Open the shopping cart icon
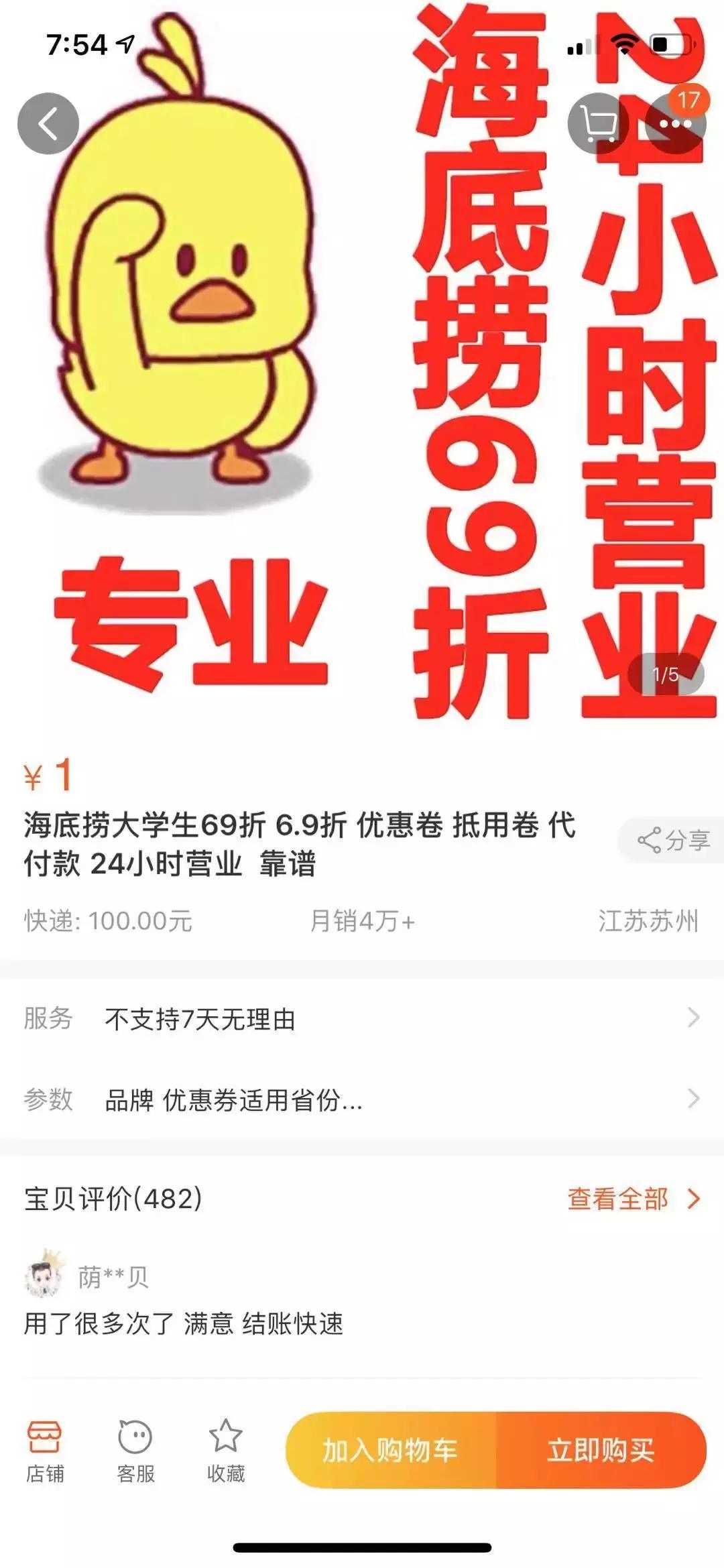 [x=599, y=124]
